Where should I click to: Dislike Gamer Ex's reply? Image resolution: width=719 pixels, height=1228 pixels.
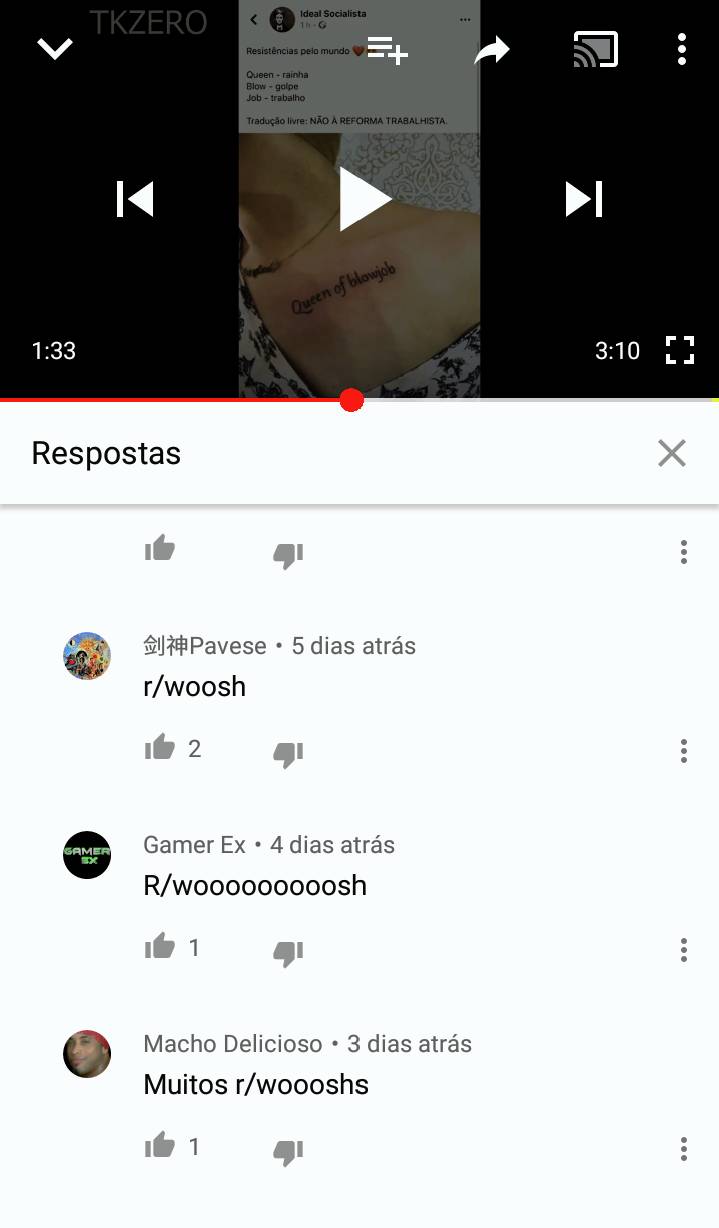click(x=288, y=952)
